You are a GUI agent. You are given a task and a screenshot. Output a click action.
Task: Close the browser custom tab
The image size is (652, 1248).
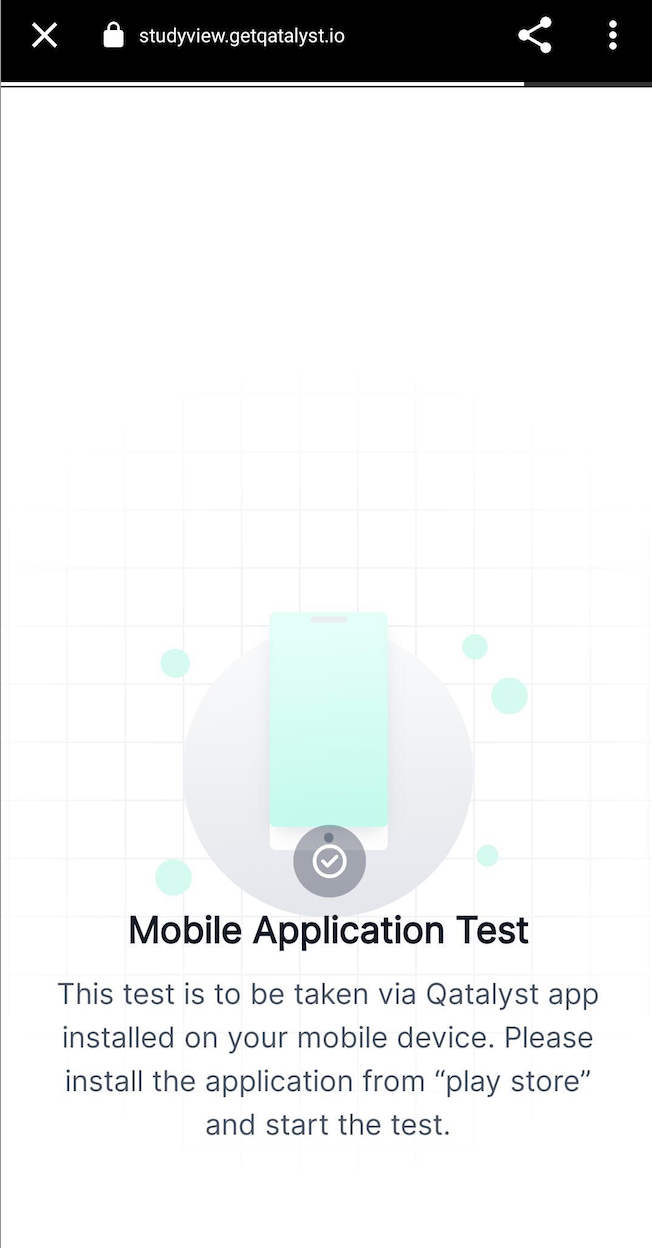point(44,36)
